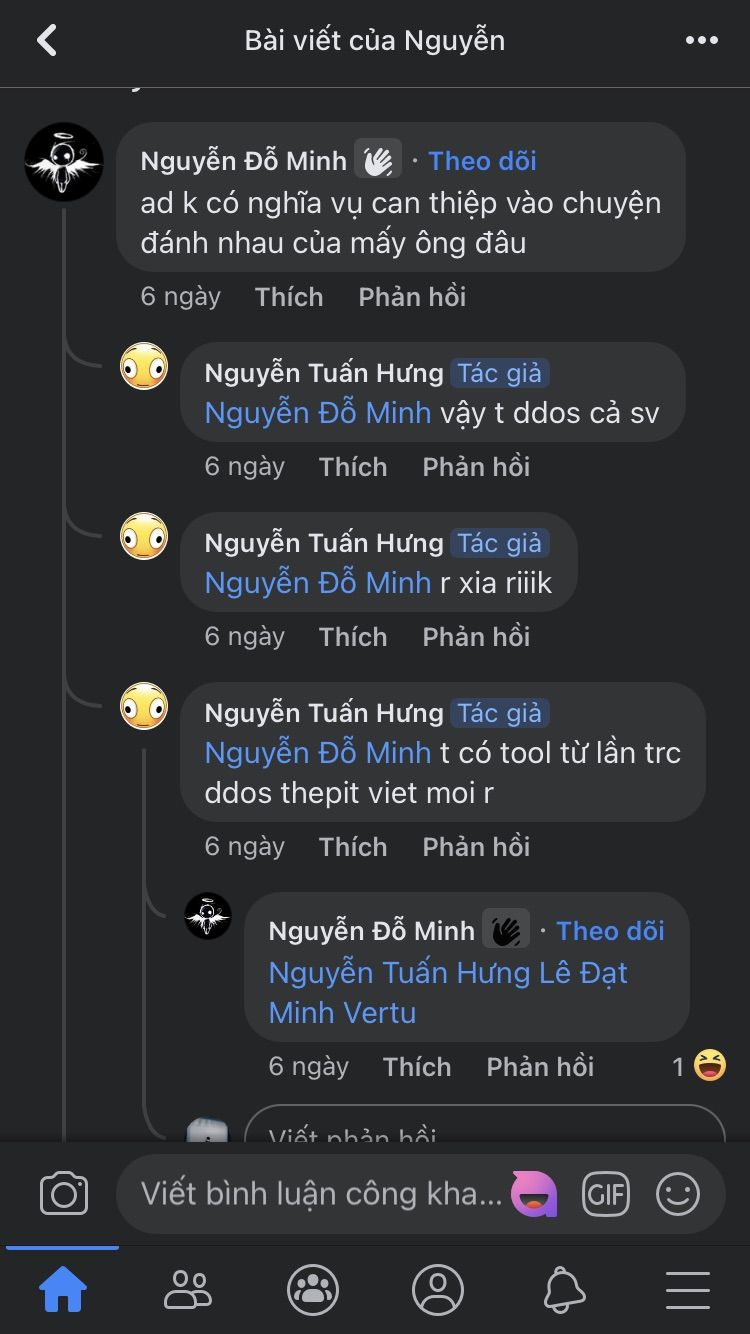Follow Nguyễn Đỗ Minh from top comment

click(x=482, y=161)
